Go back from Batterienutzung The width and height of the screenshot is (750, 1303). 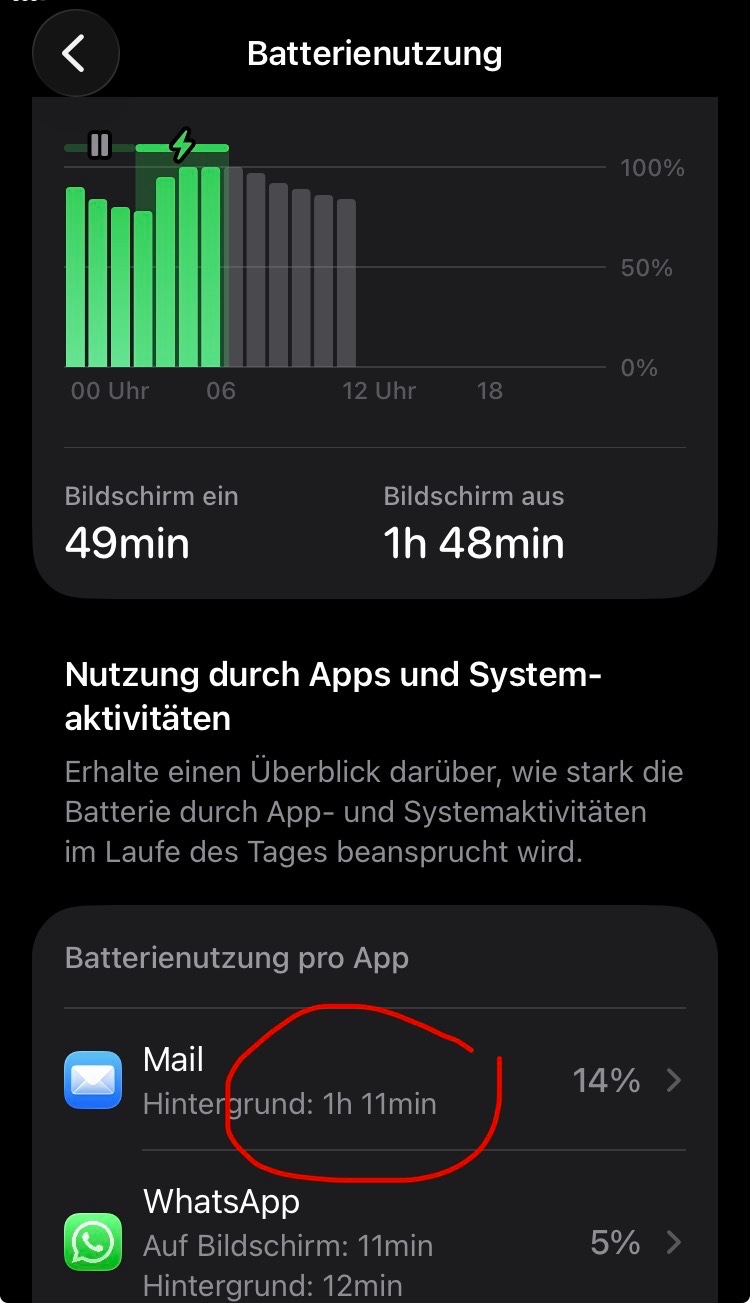75,54
